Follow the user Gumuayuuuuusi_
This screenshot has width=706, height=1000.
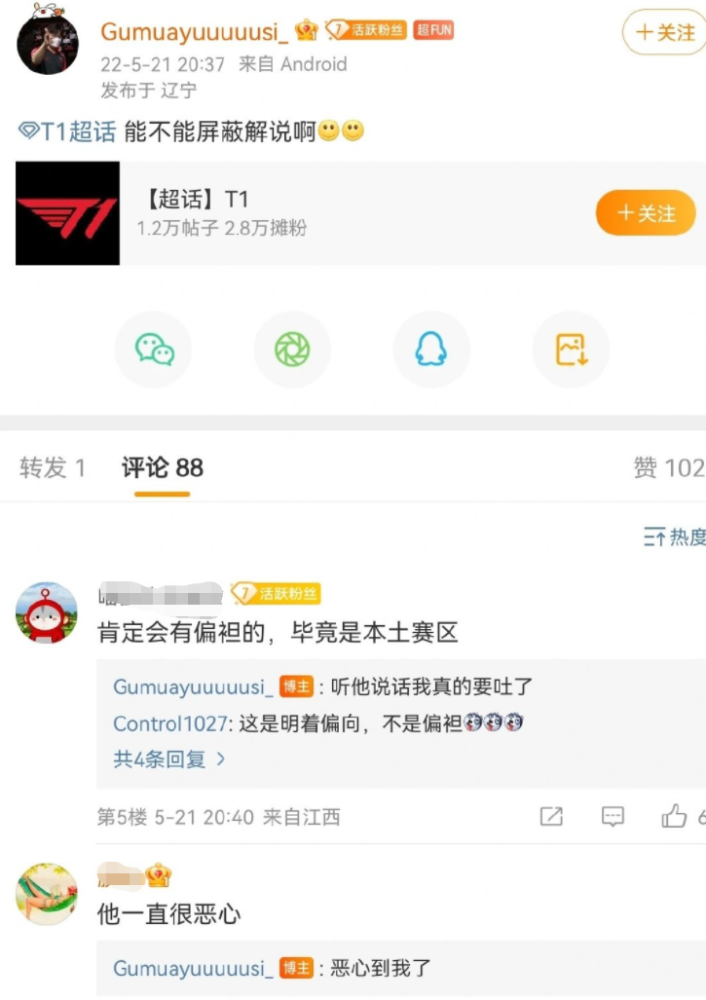pyautogui.click(x=664, y=33)
